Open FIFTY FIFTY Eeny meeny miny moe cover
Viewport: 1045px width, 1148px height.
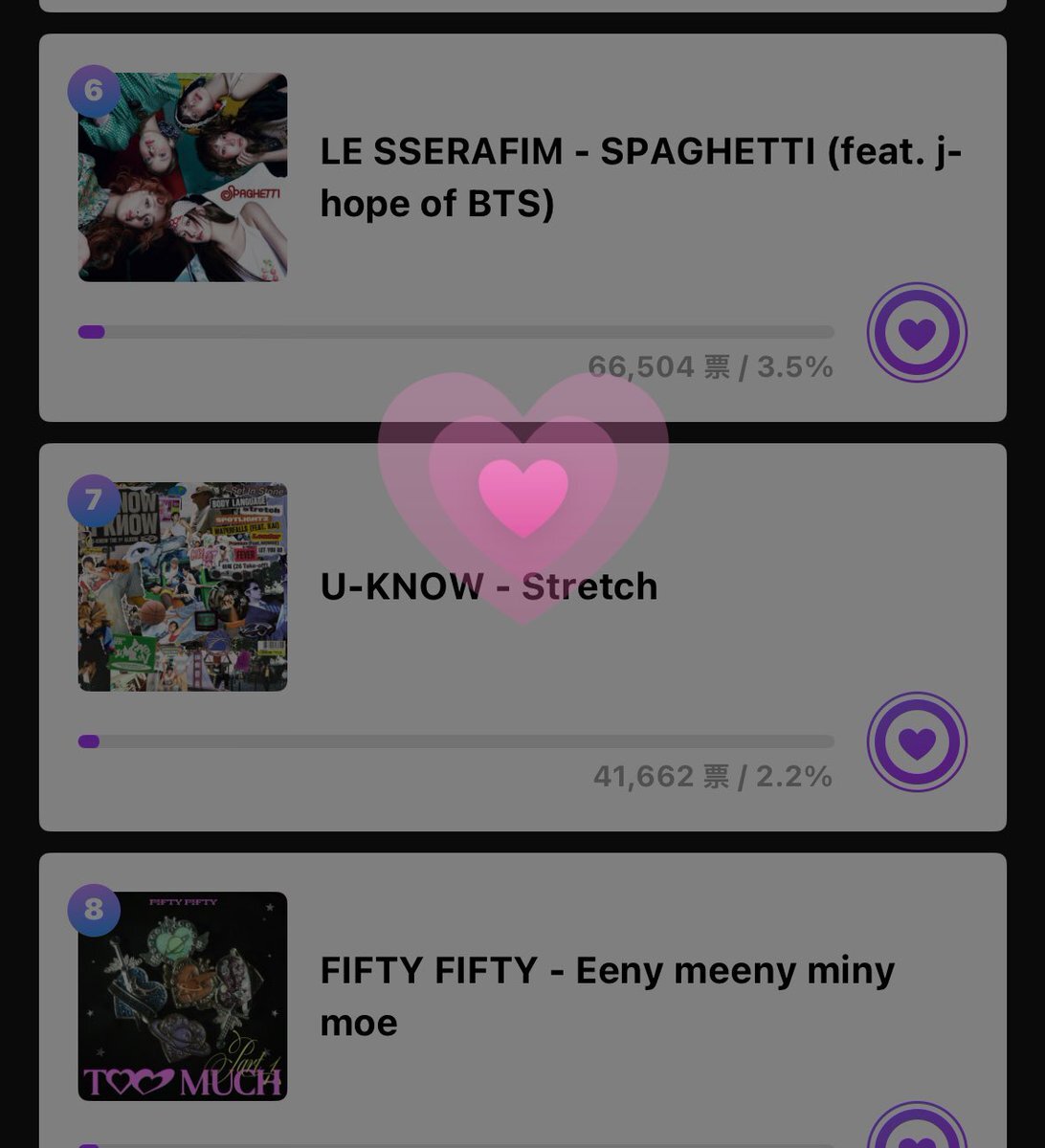tap(183, 996)
